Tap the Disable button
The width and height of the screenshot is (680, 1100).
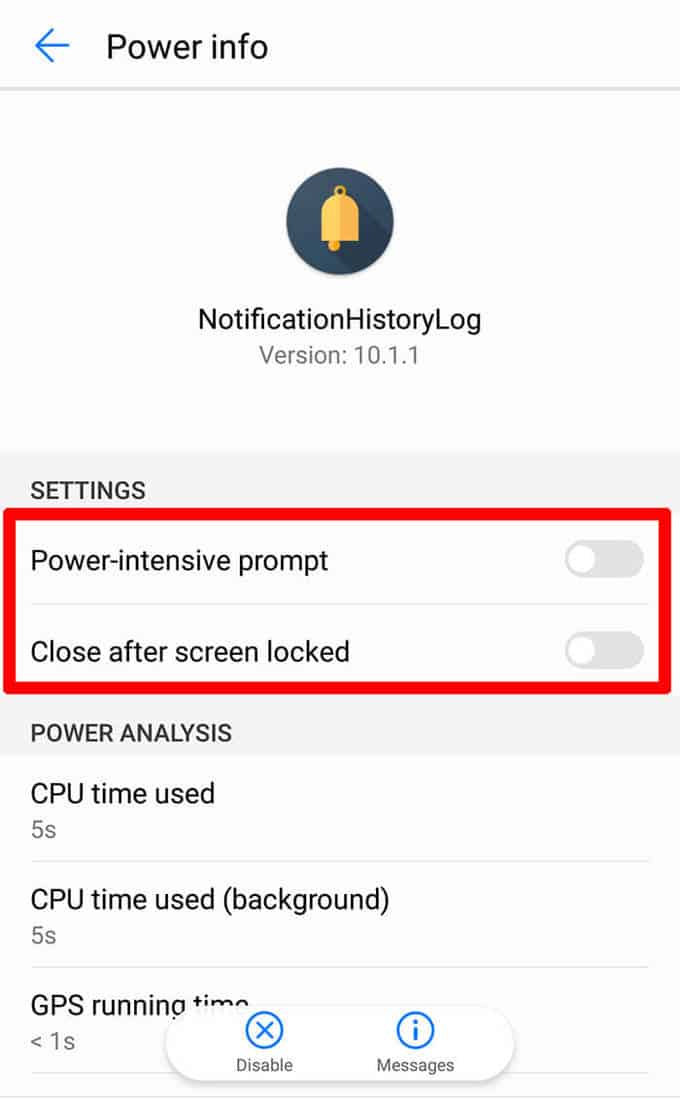point(265,1042)
